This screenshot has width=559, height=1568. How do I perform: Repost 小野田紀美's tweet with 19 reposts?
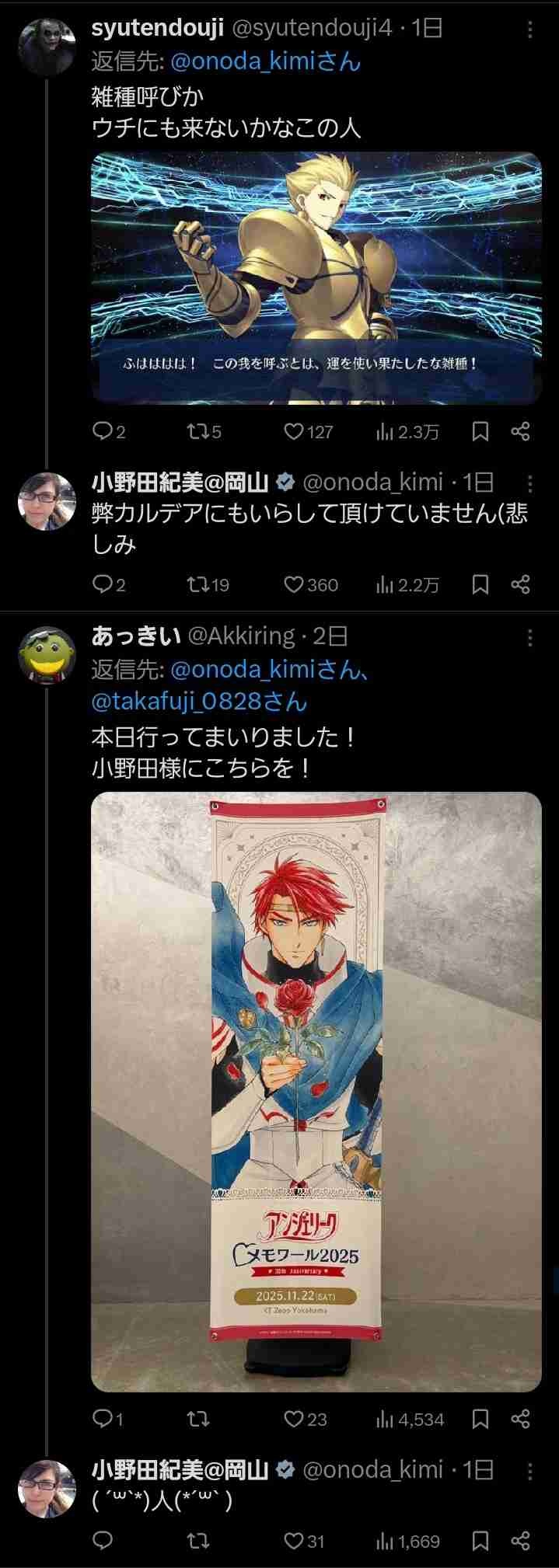point(197,584)
